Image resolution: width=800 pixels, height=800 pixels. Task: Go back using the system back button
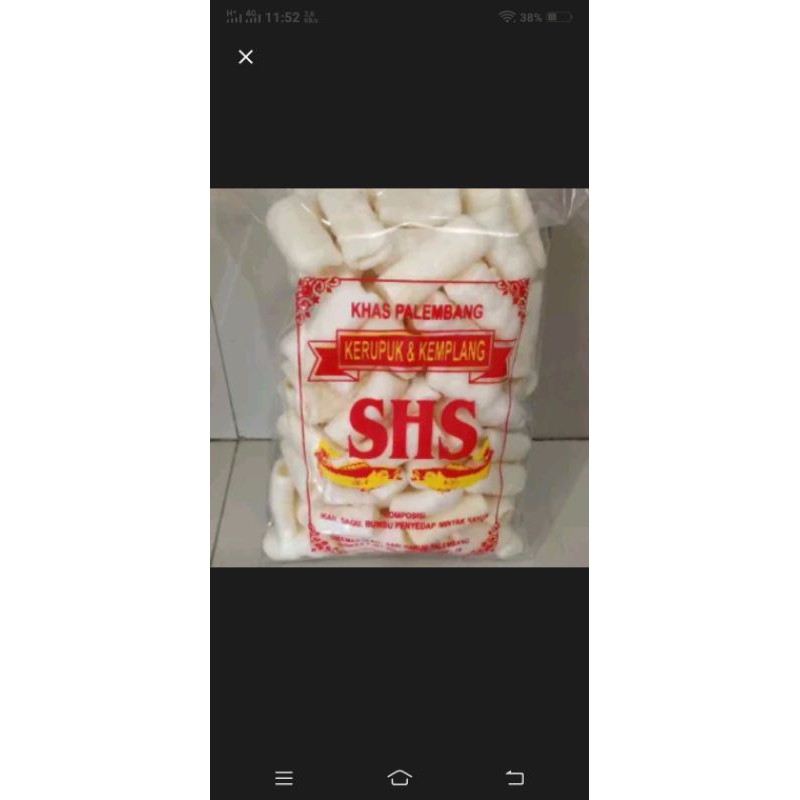point(515,778)
